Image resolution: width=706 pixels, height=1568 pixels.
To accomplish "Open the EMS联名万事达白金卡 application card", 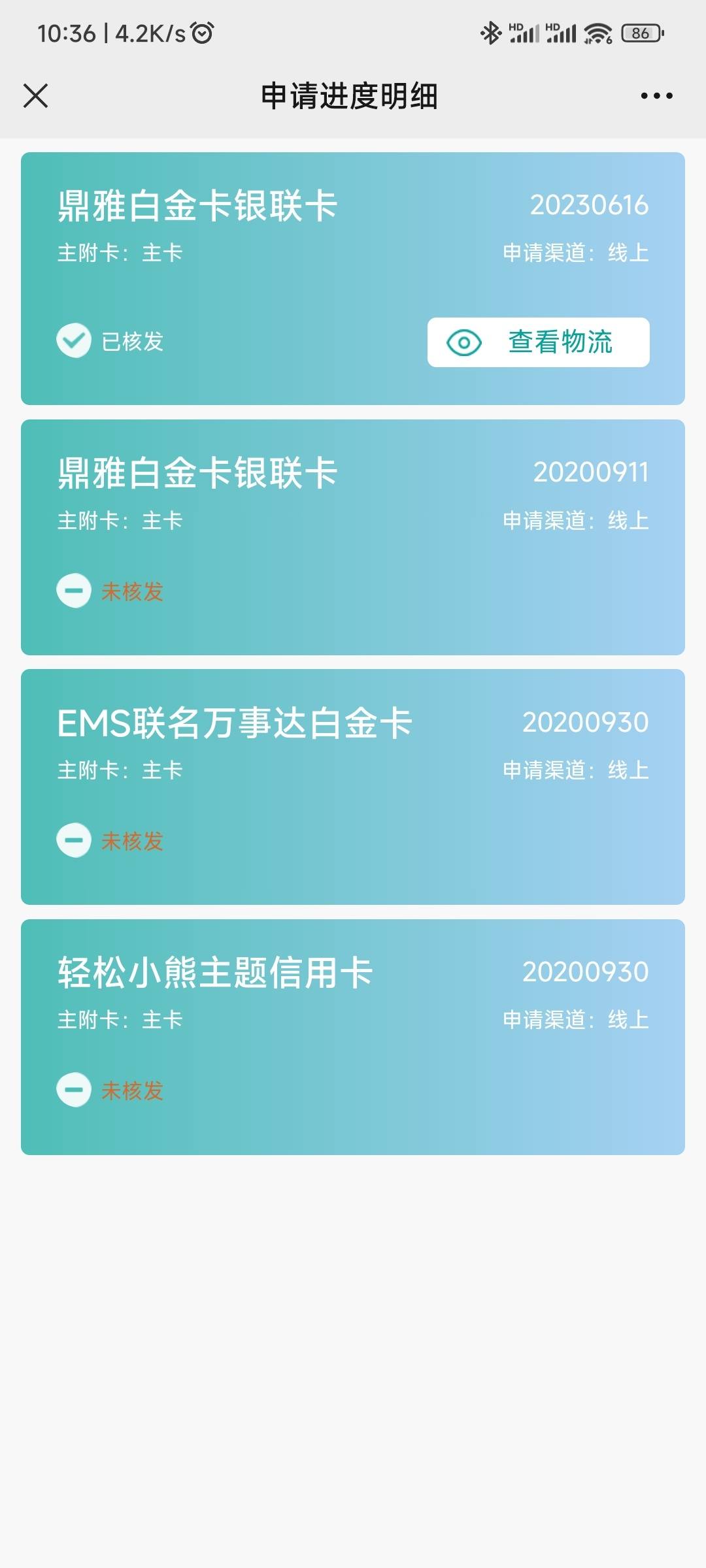I will [353, 787].
